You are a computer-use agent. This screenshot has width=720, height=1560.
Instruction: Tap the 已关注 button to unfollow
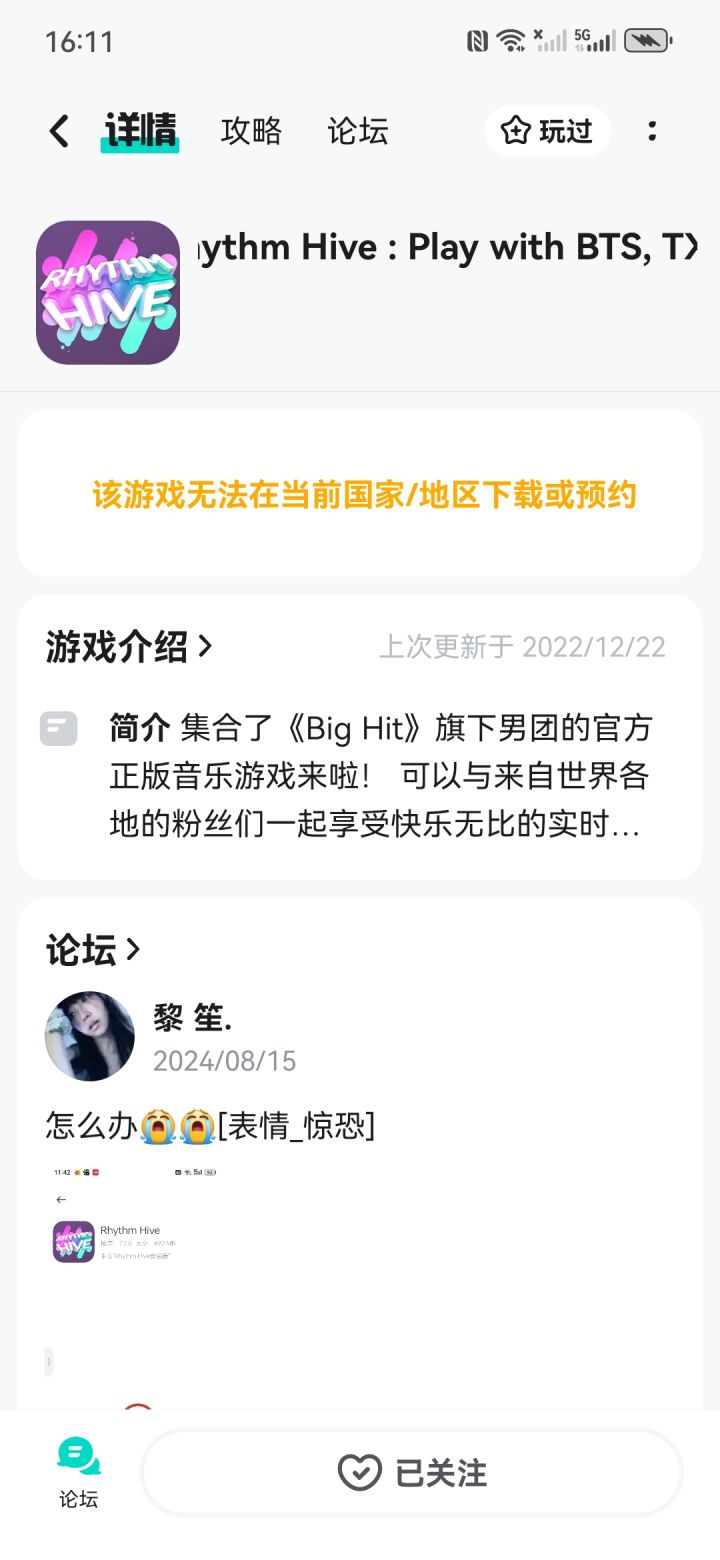point(412,1472)
